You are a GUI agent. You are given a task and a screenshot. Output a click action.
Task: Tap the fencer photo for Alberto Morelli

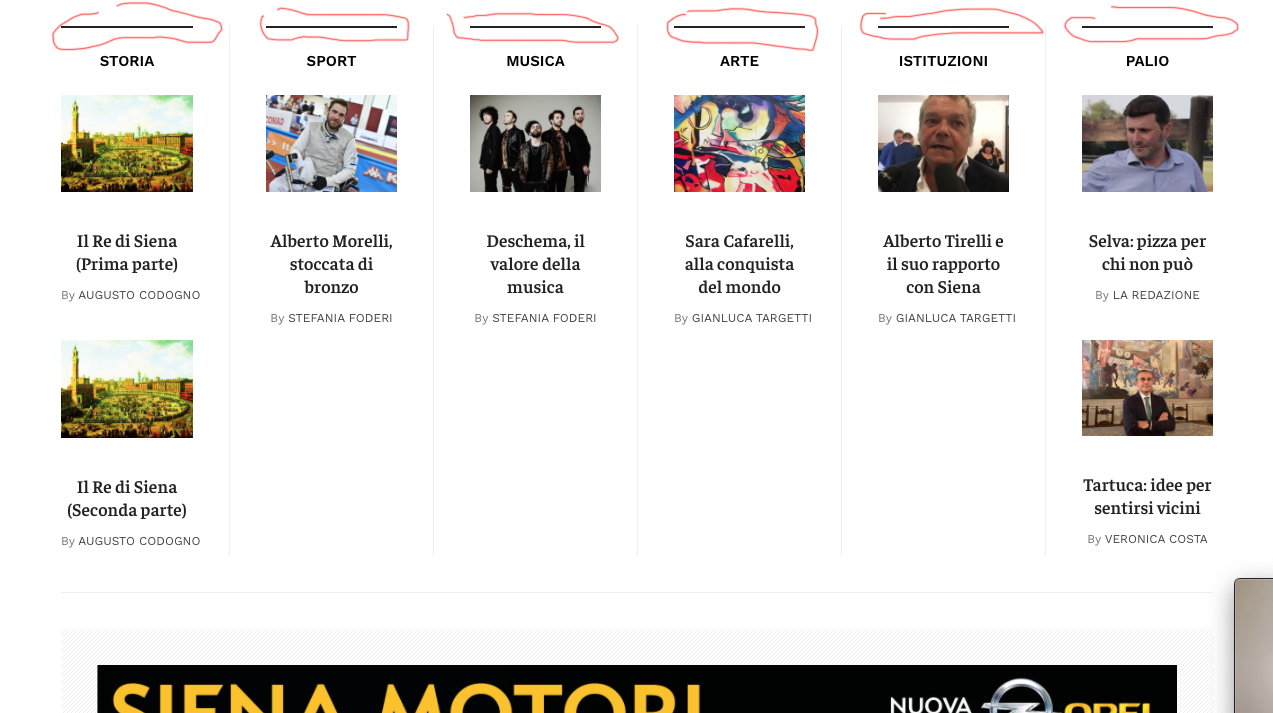click(331, 143)
